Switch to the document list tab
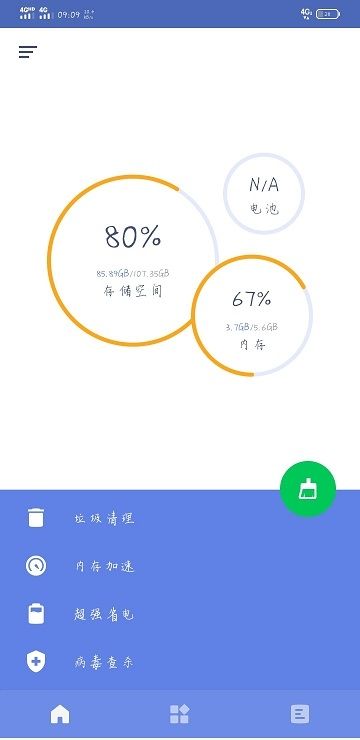This screenshot has width=360, height=740. 300,715
